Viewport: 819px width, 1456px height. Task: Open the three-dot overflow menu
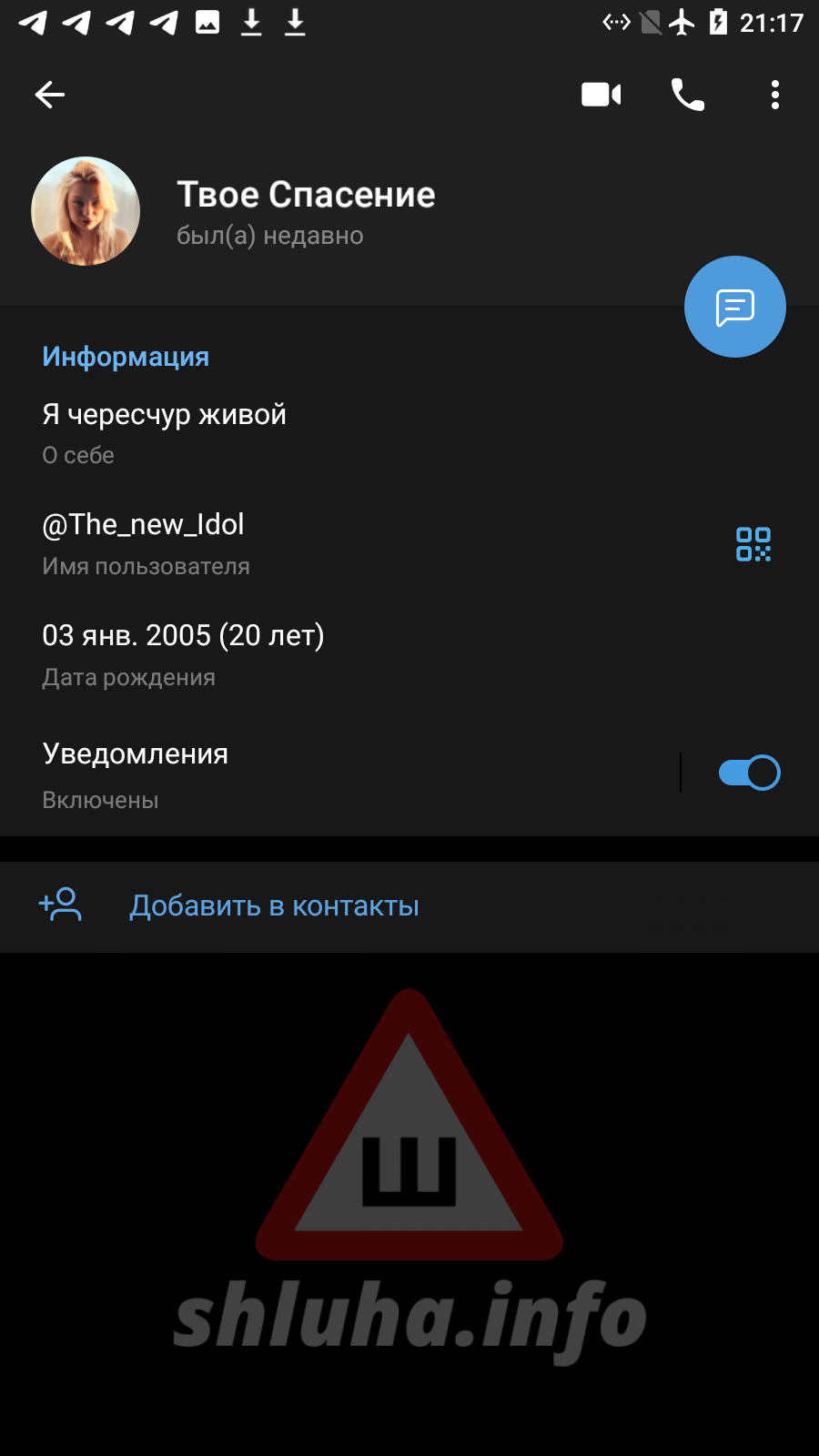pos(774,95)
